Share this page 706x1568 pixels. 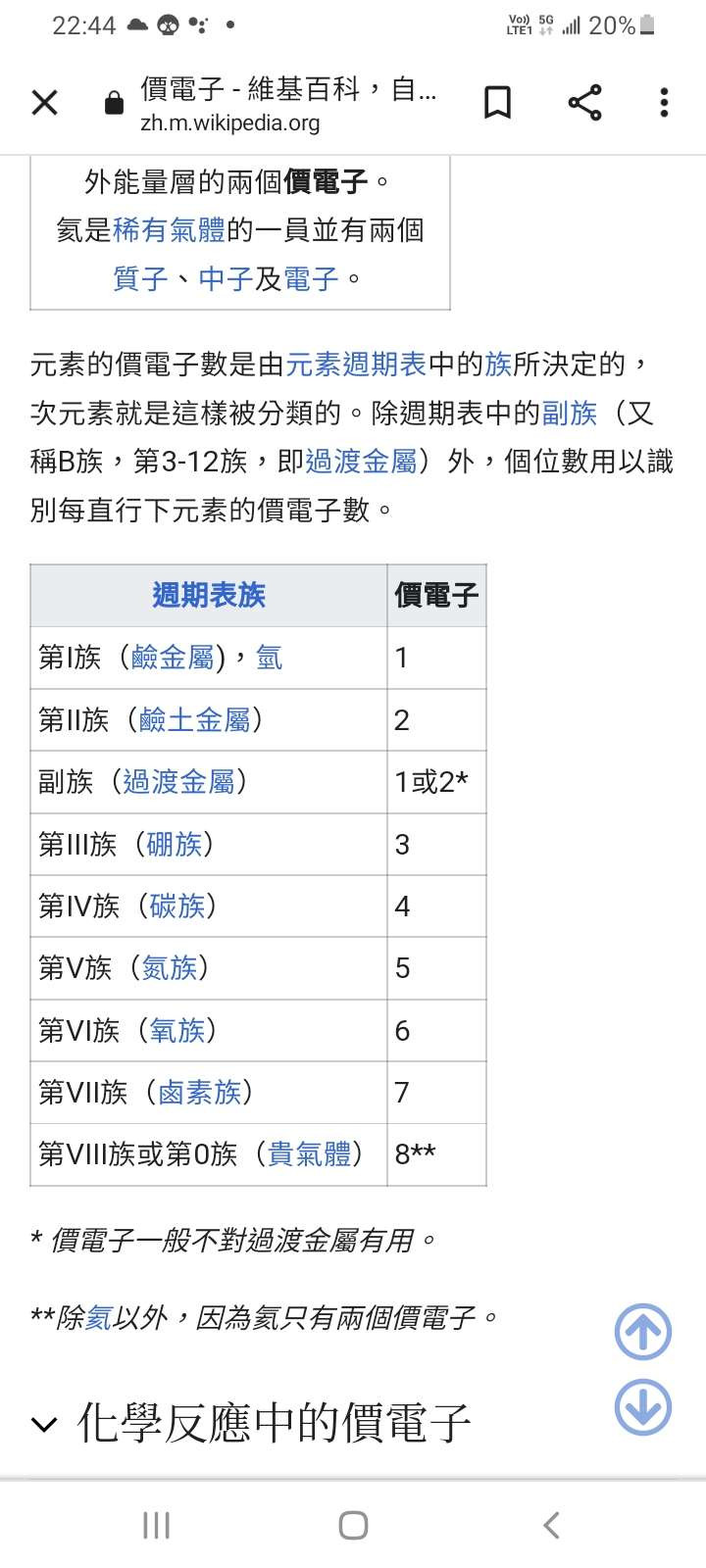[584, 103]
